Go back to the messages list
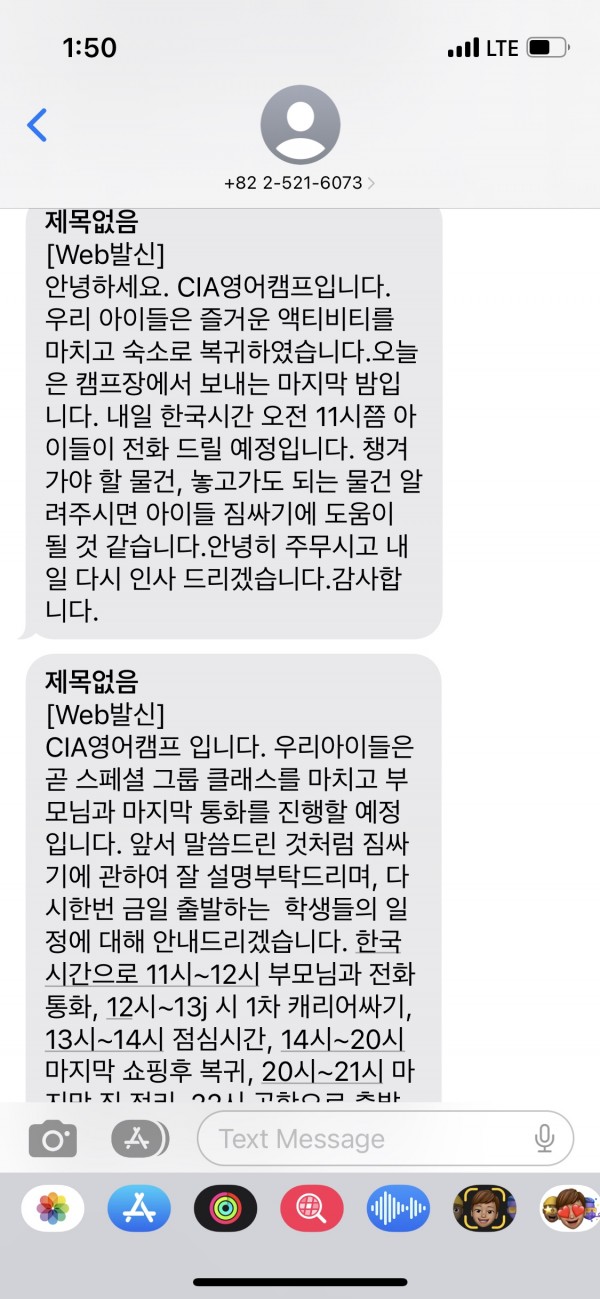Screen dimensions: 600x1299 (37, 125)
